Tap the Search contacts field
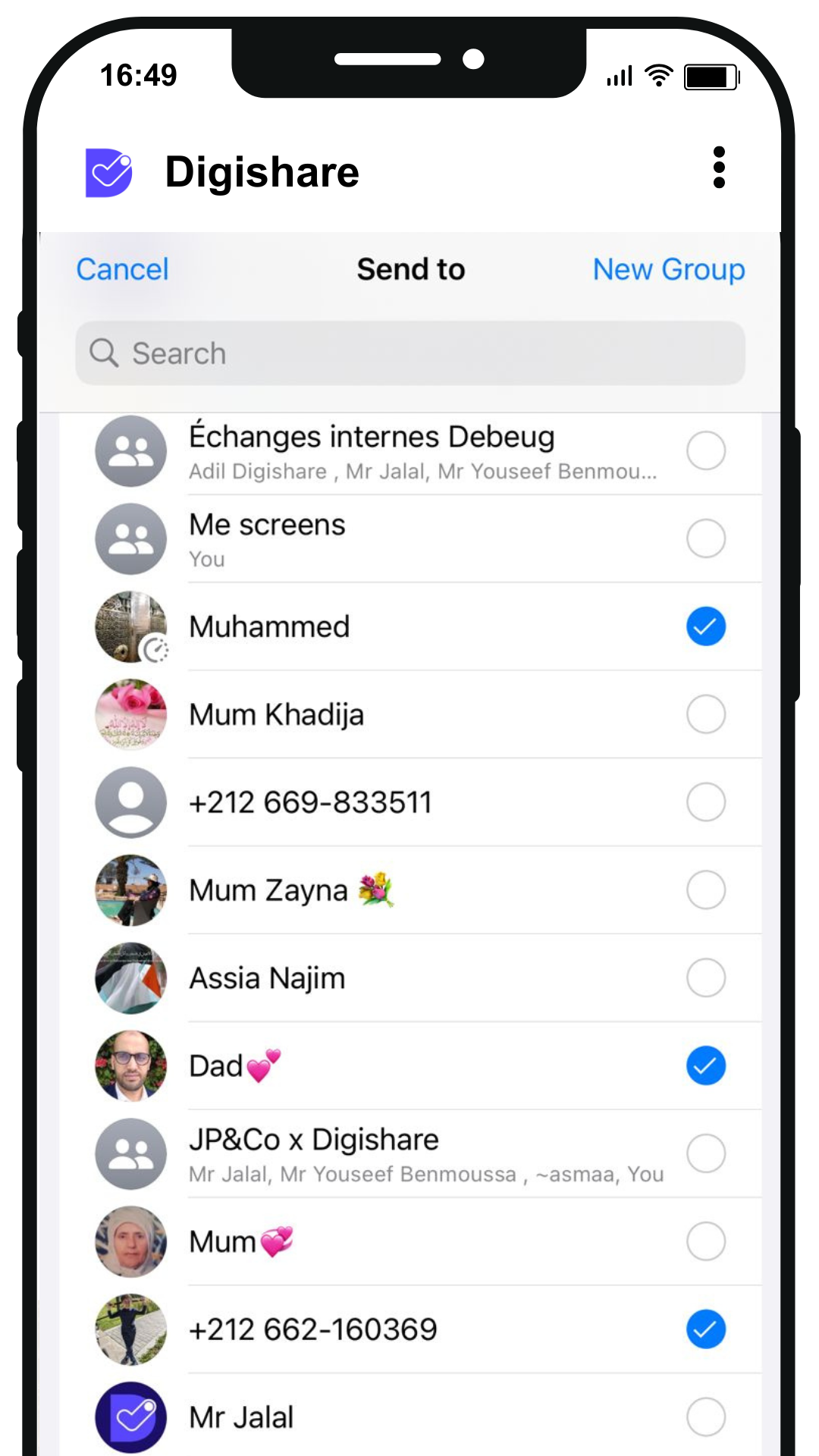The height and width of the screenshot is (1456, 819). coord(409,353)
